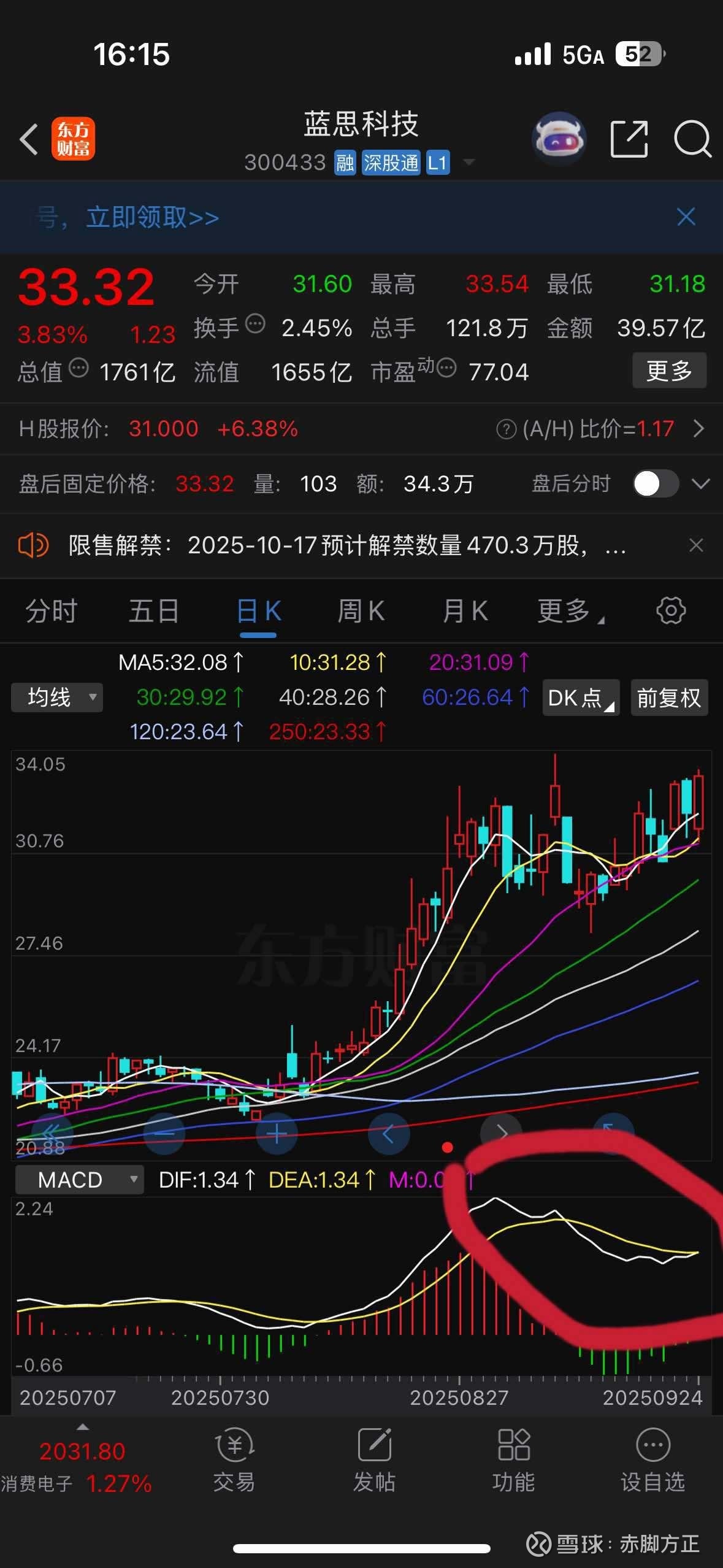Open the robot assistant avatar
Image resolution: width=723 pixels, height=1568 pixels.
[x=558, y=139]
